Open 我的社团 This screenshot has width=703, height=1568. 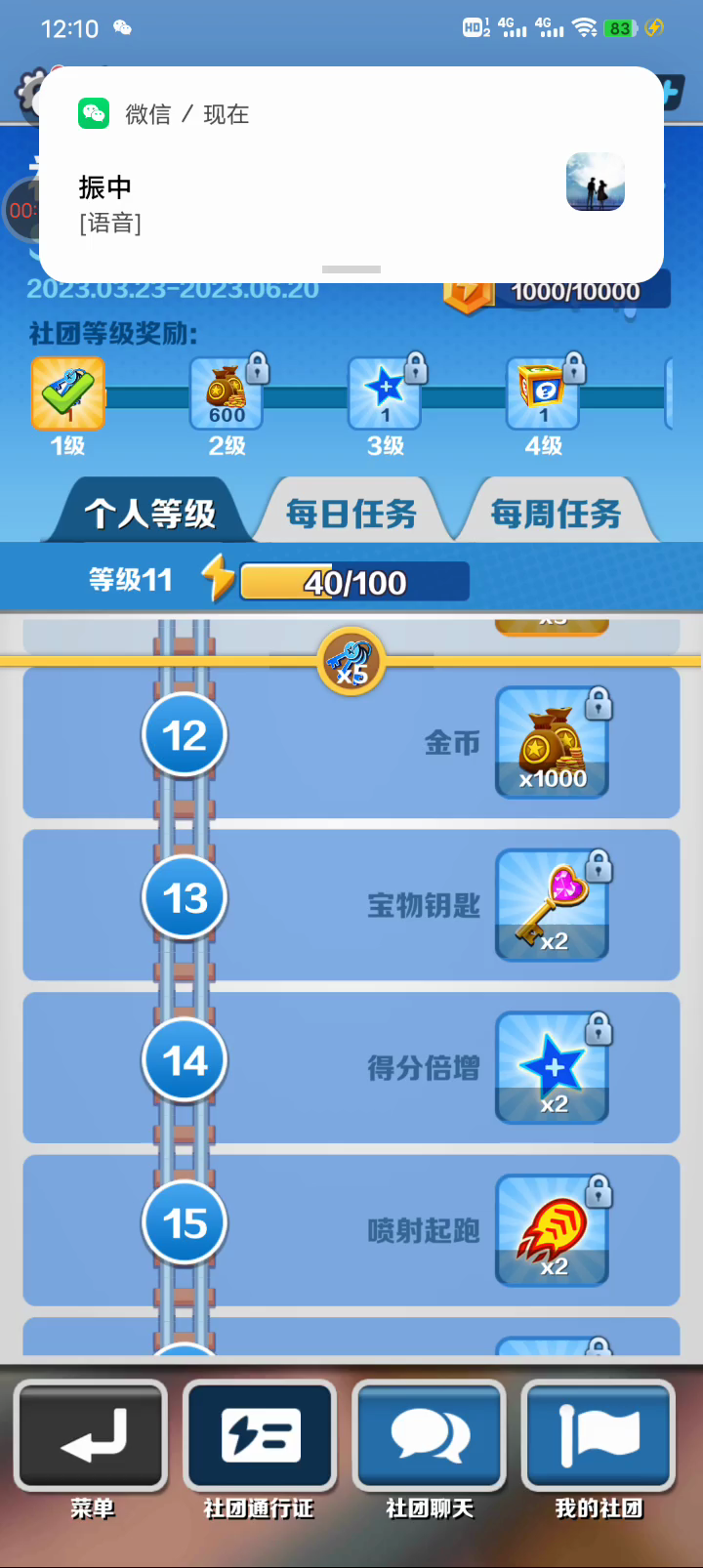pos(599,1435)
